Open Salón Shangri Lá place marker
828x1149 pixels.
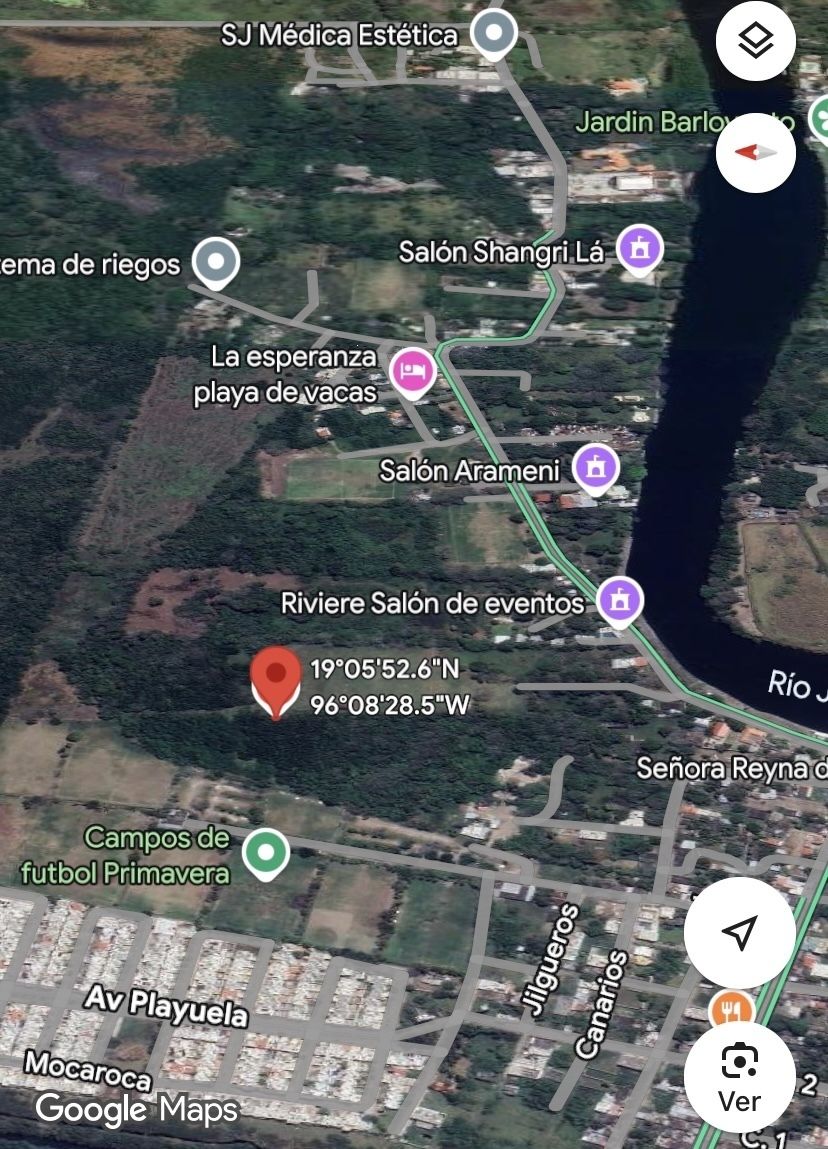tap(639, 248)
